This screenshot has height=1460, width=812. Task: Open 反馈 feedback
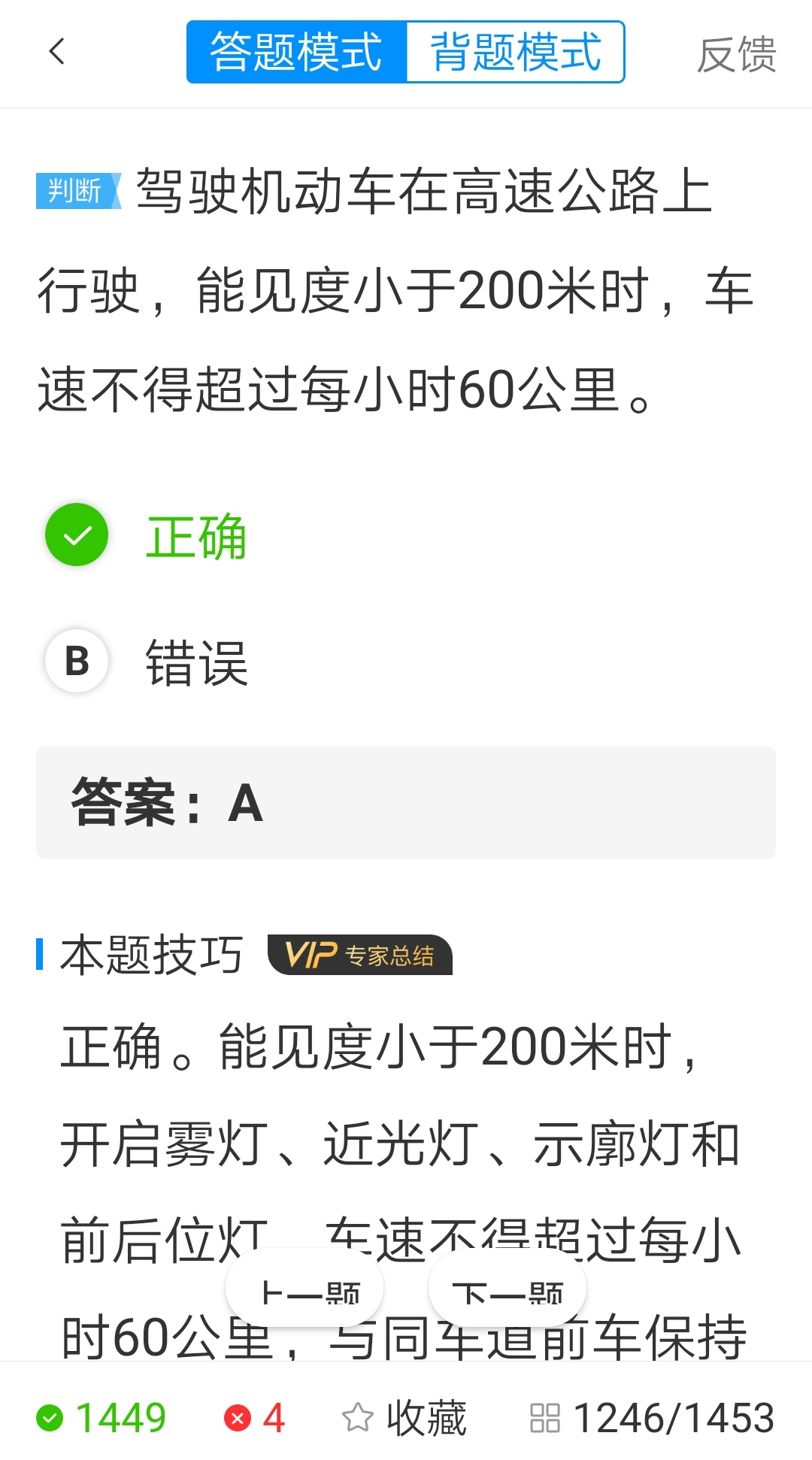tap(736, 55)
